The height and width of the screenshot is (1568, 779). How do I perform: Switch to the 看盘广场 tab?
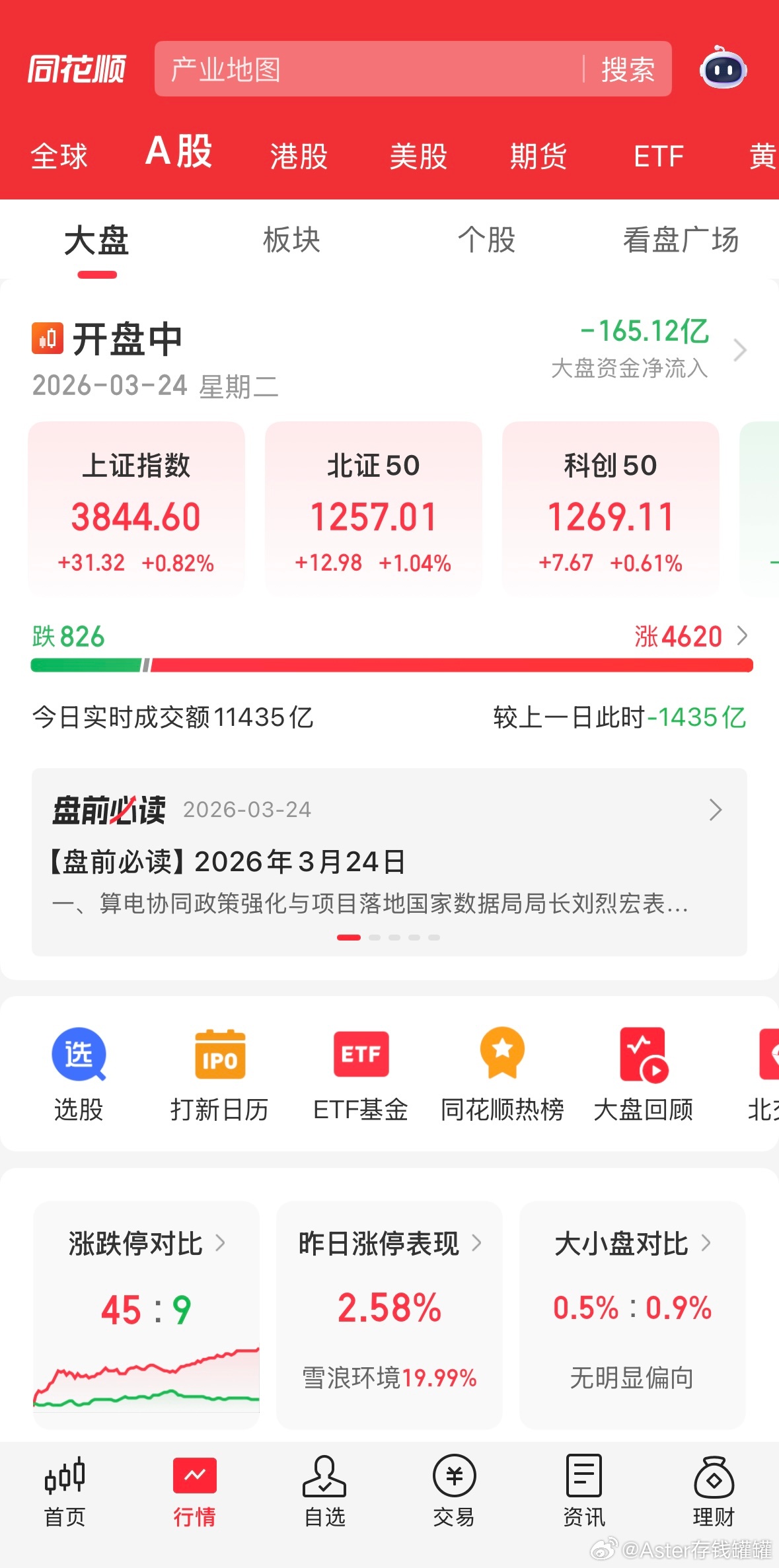(680, 242)
